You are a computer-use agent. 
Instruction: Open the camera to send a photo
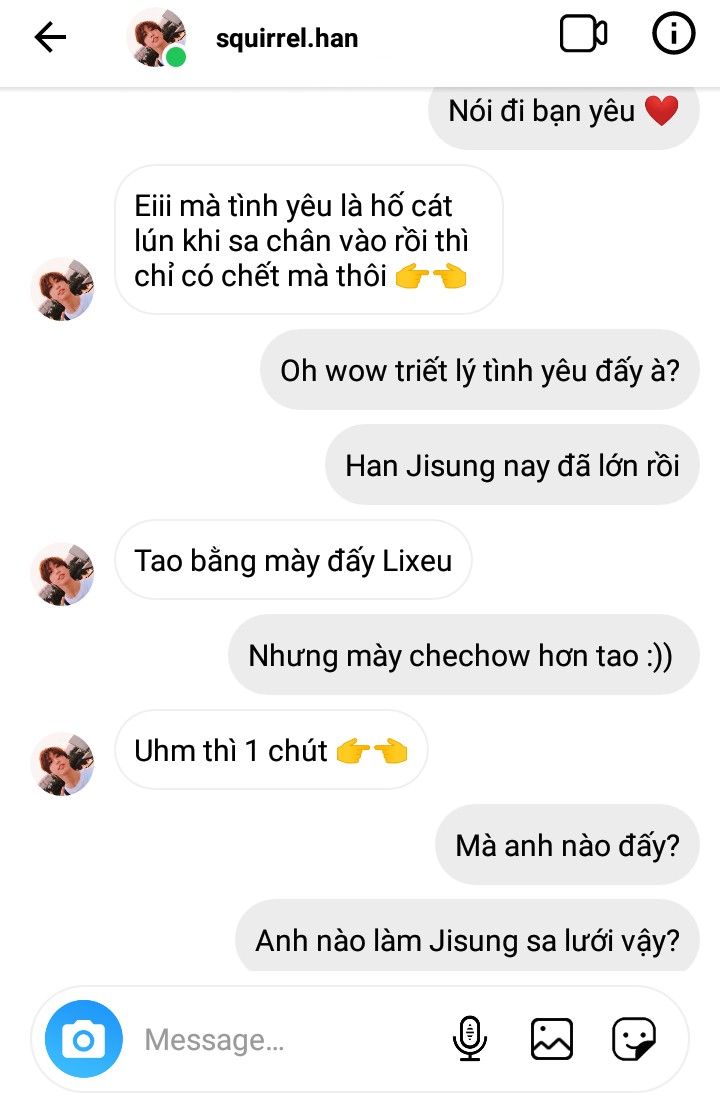[x=83, y=1040]
